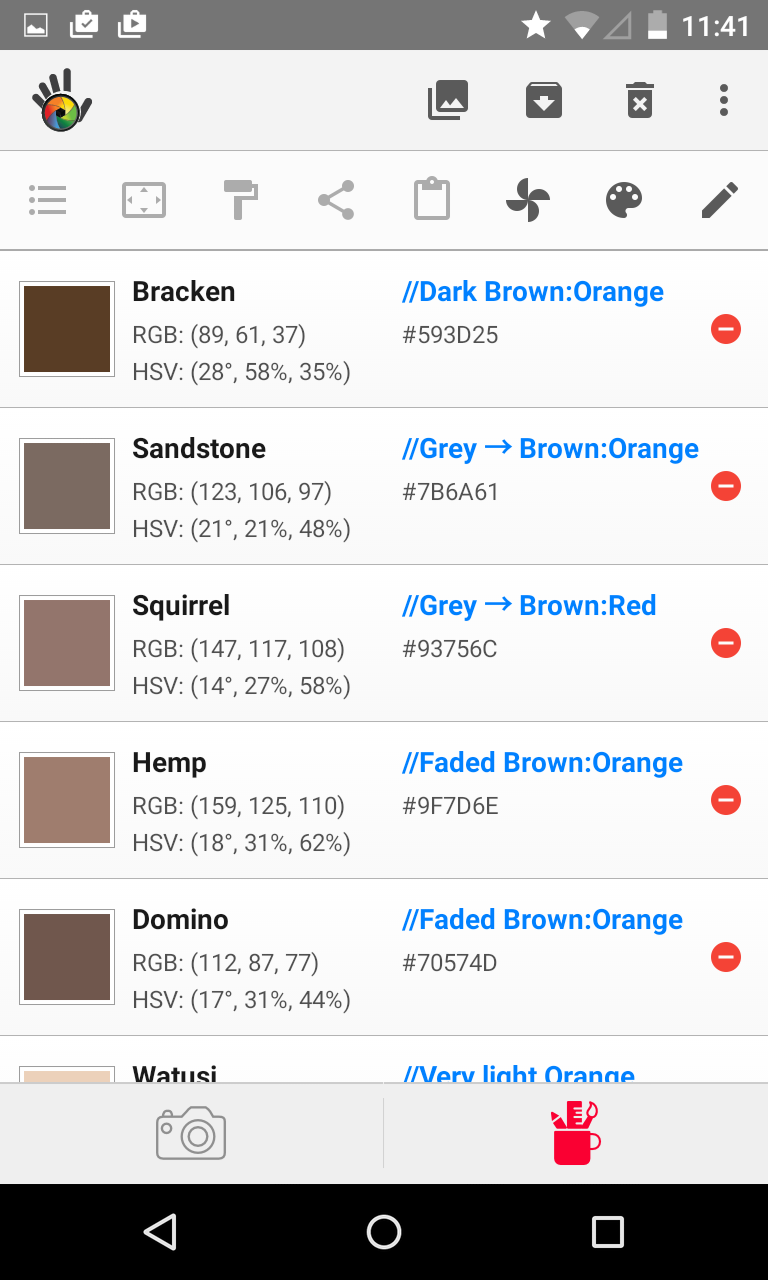Remove the Bracken color from the palette
The width and height of the screenshot is (768, 1280).
coord(726,328)
